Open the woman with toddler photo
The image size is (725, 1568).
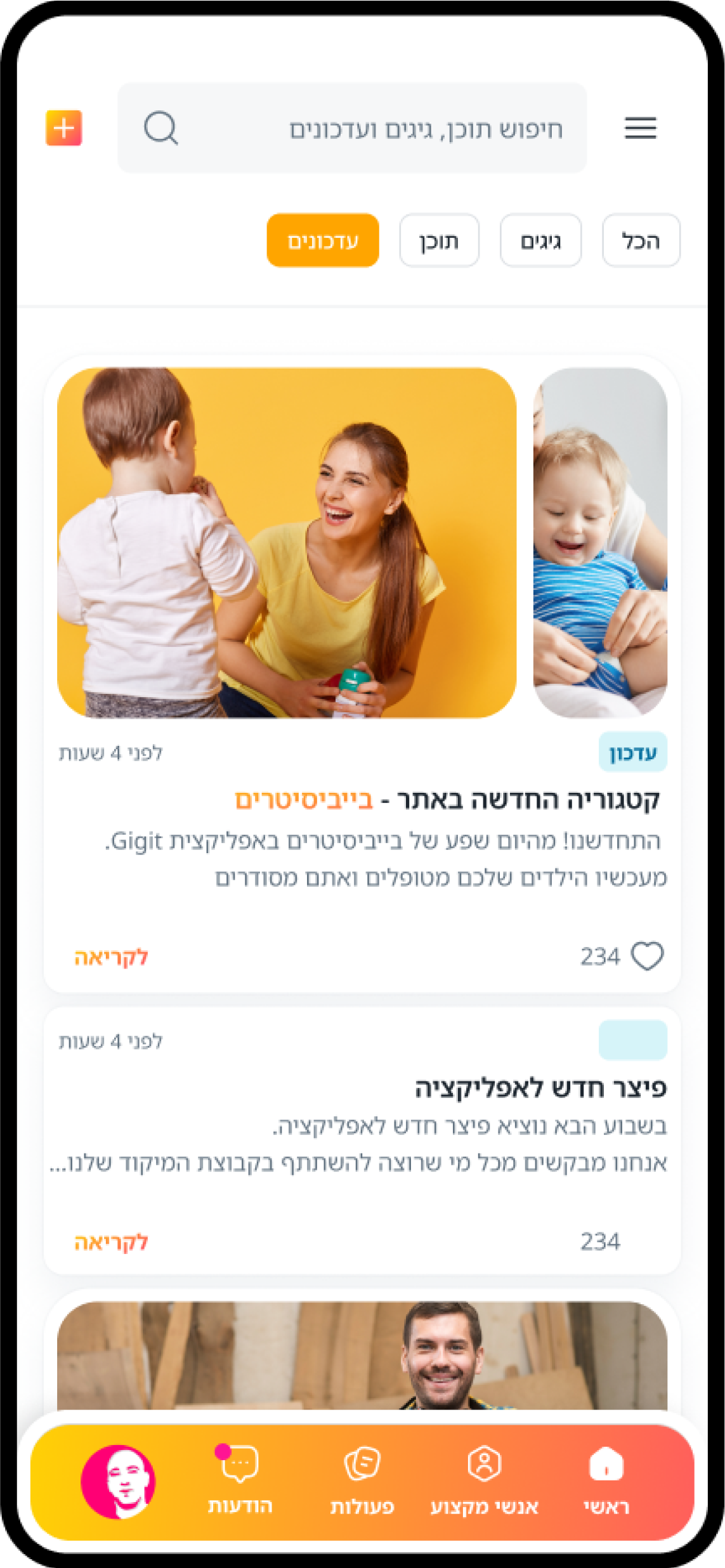(287, 543)
